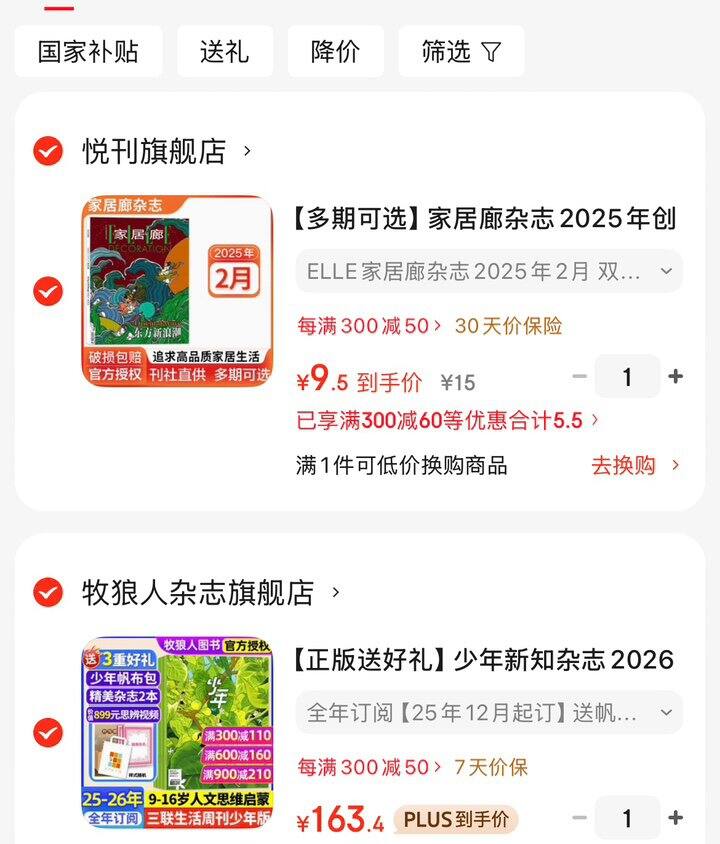Screen dimensions: 720x844
Task: Deselect the 少年新知杂志 item checkbox
Action: pos(48,733)
